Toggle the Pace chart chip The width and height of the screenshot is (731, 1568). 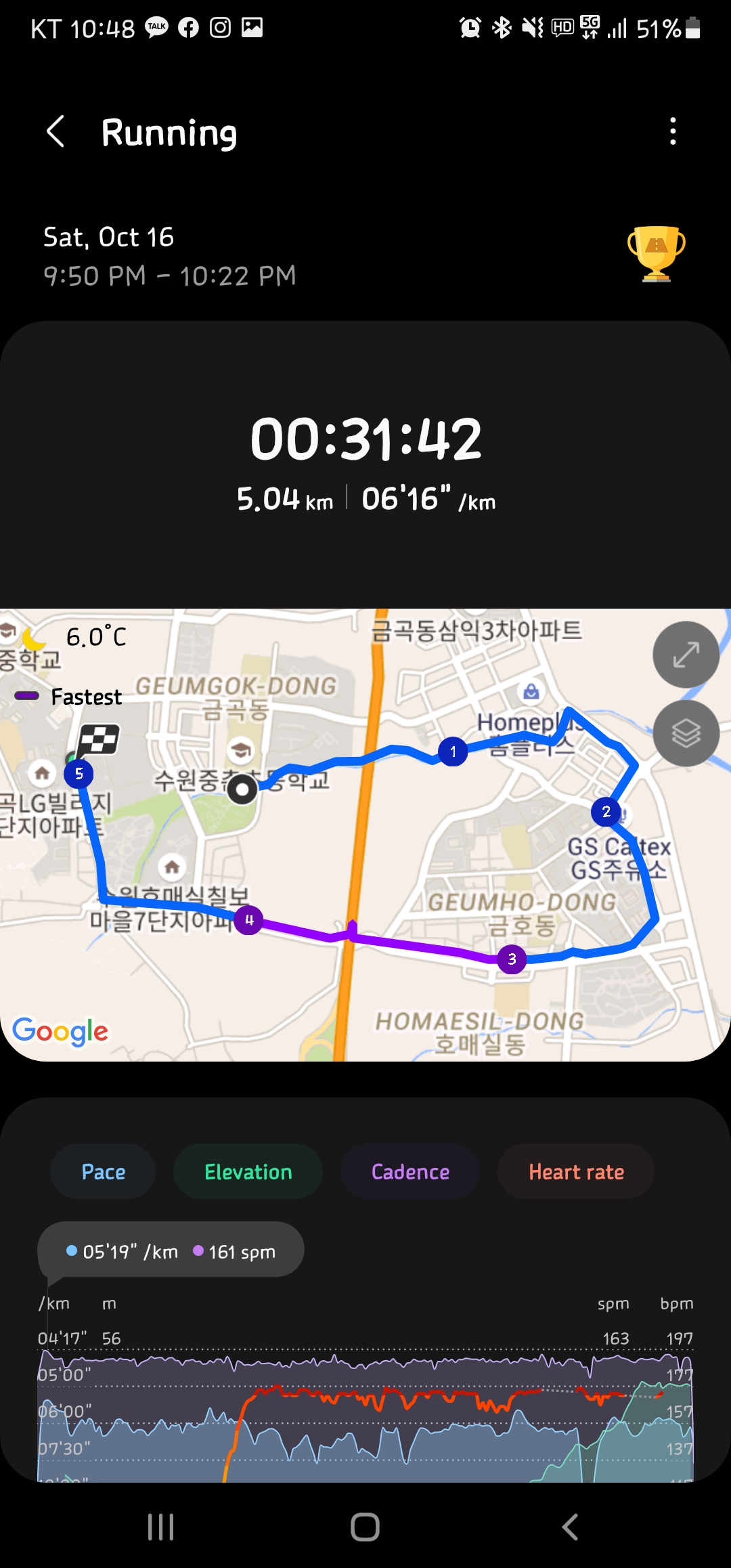coord(103,1172)
